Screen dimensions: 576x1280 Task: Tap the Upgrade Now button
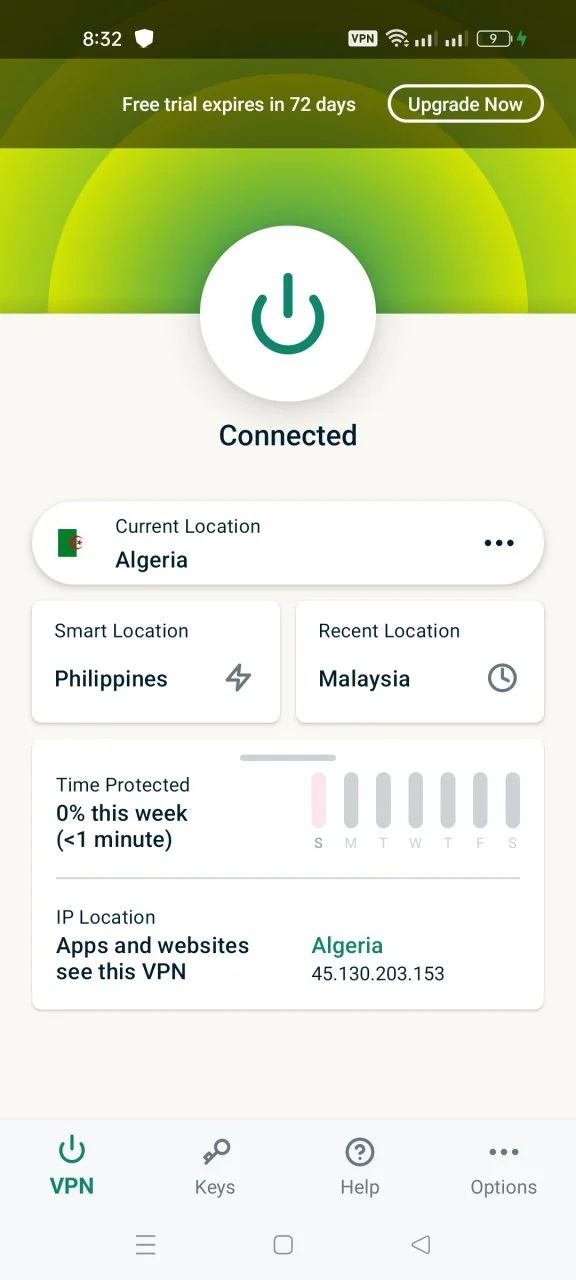pyautogui.click(x=465, y=104)
